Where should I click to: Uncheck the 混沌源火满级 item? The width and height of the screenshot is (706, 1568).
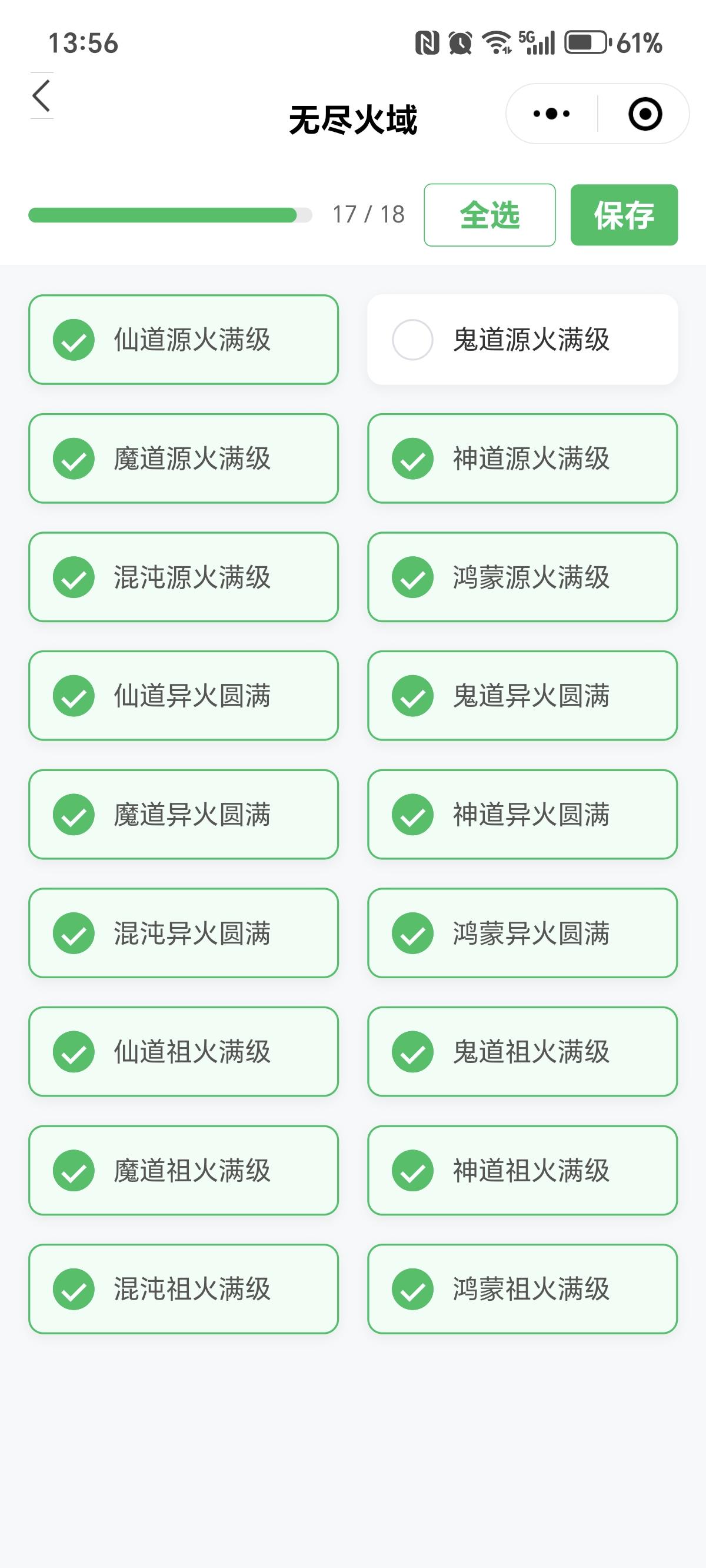coord(183,577)
